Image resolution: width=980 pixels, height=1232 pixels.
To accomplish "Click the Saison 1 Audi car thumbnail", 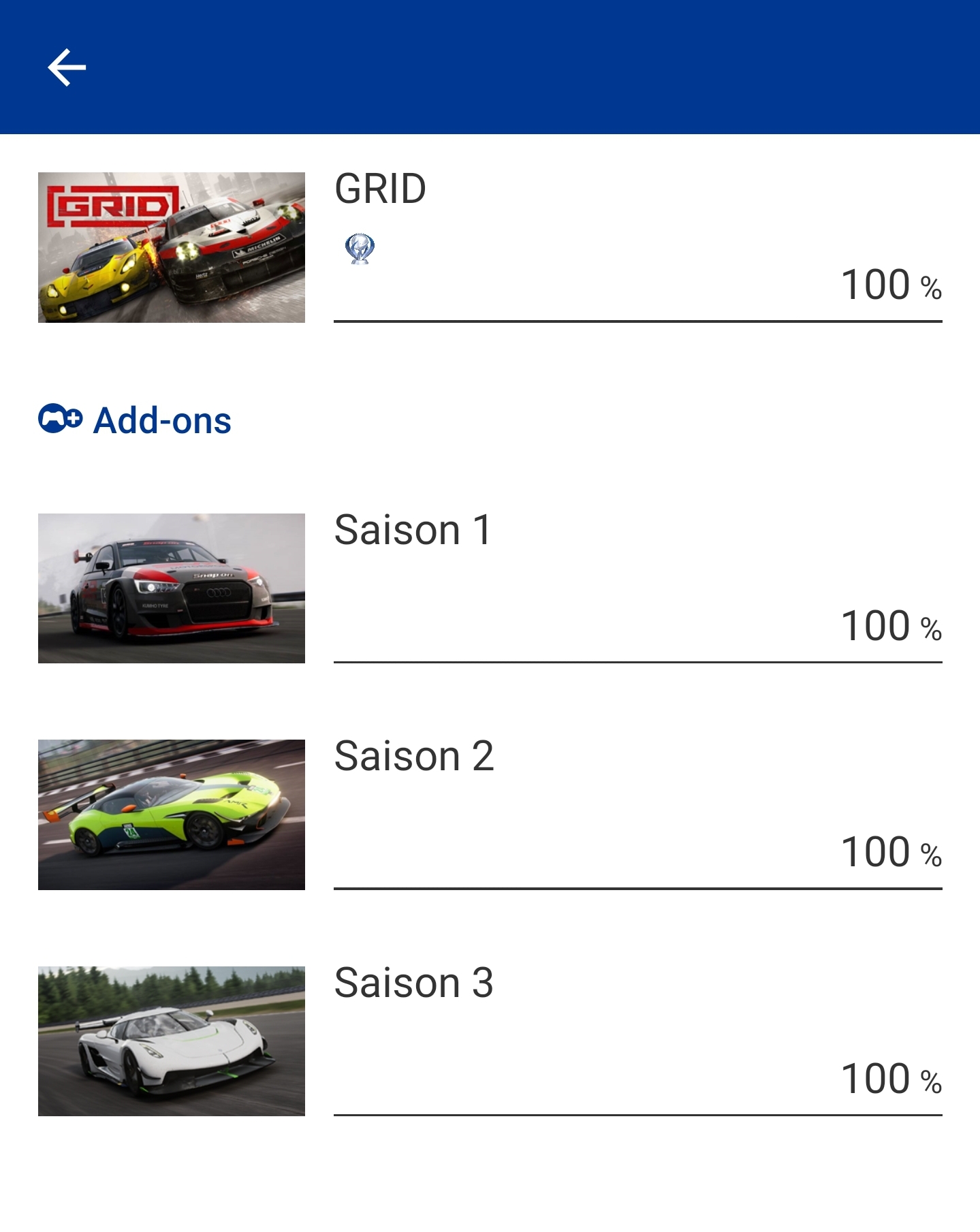I will pyautogui.click(x=171, y=586).
